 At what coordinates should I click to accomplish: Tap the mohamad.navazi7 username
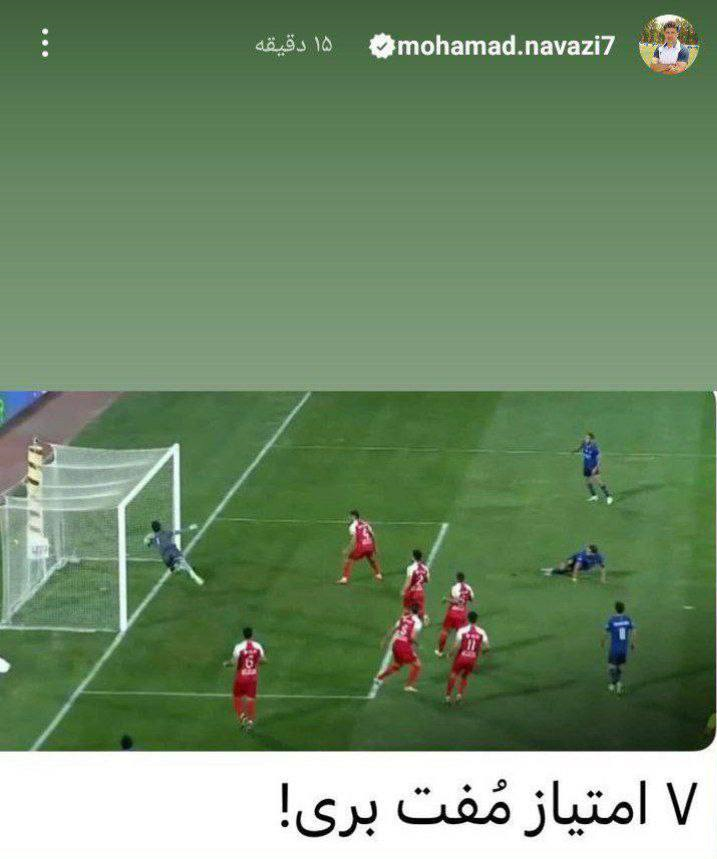pyautogui.click(x=505, y=45)
